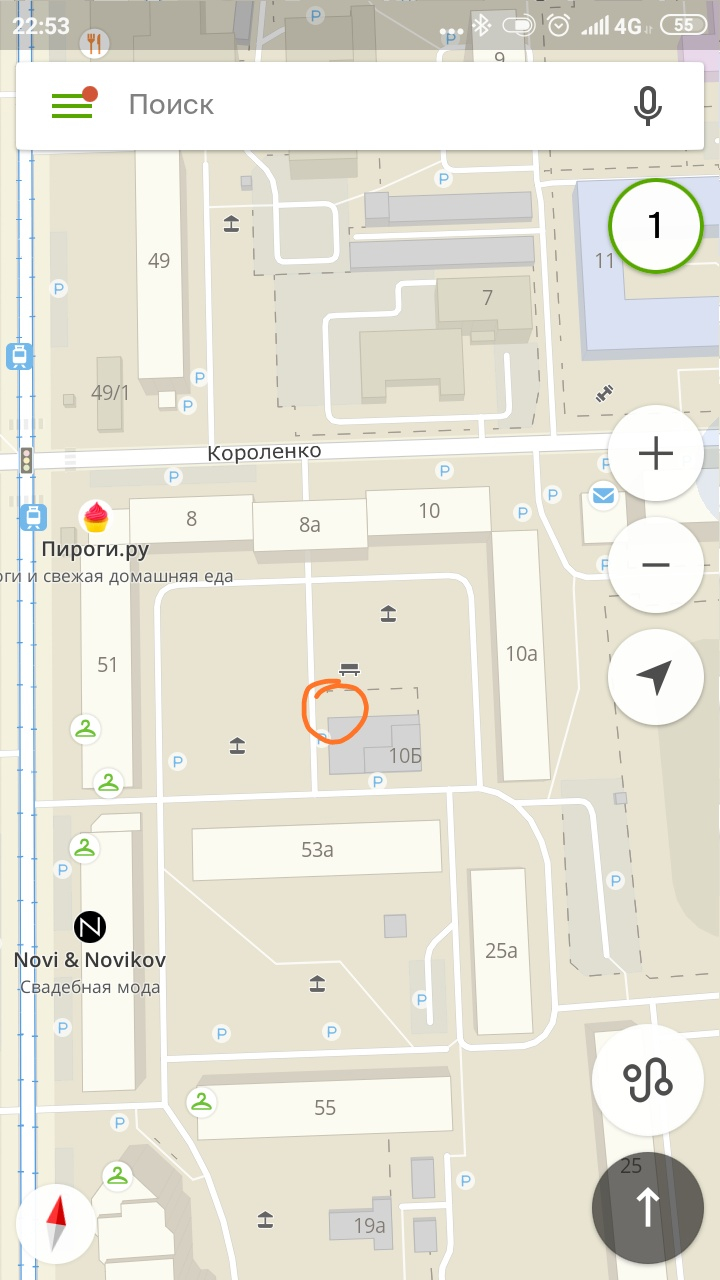Center map on my location
Screen dimensions: 720x1280
[656, 677]
